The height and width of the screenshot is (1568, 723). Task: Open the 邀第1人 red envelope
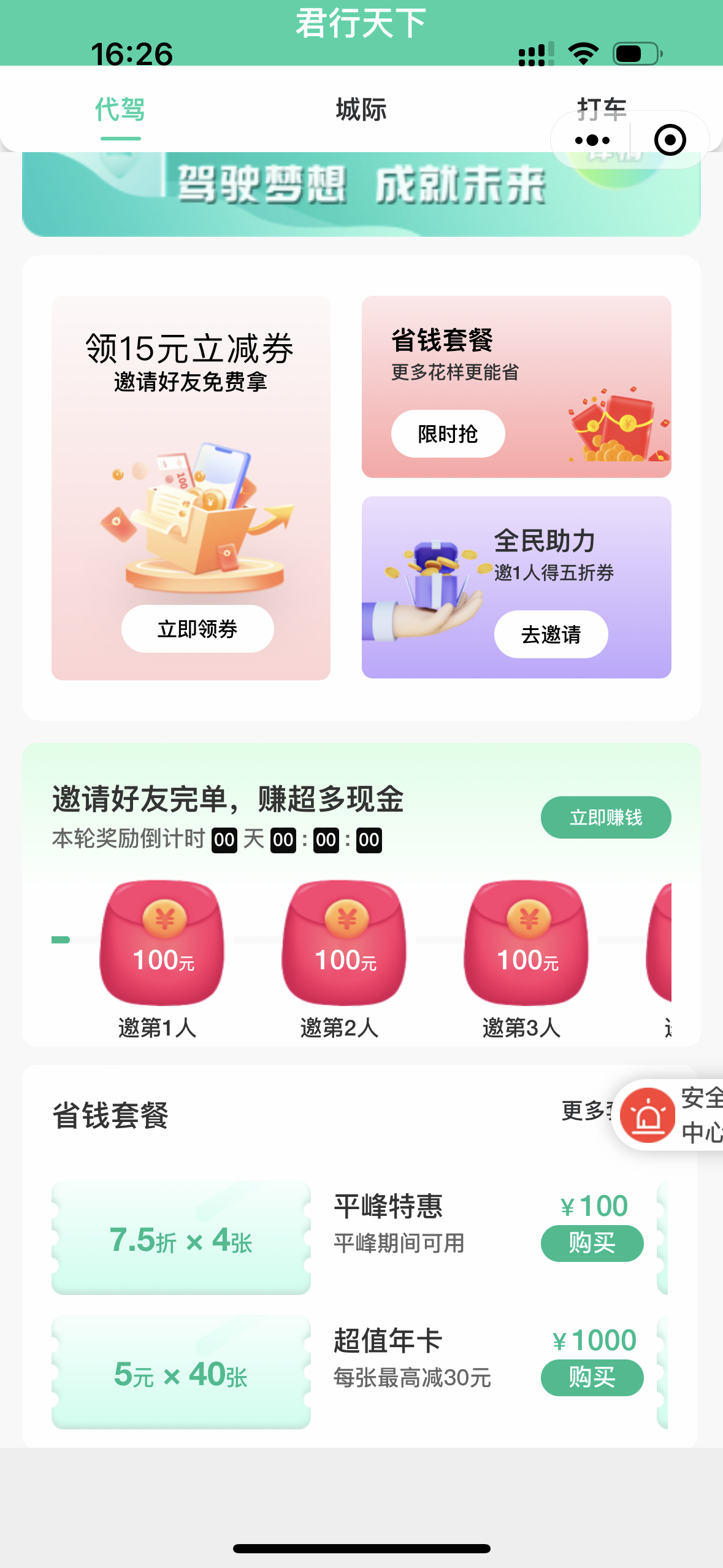tap(162, 942)
